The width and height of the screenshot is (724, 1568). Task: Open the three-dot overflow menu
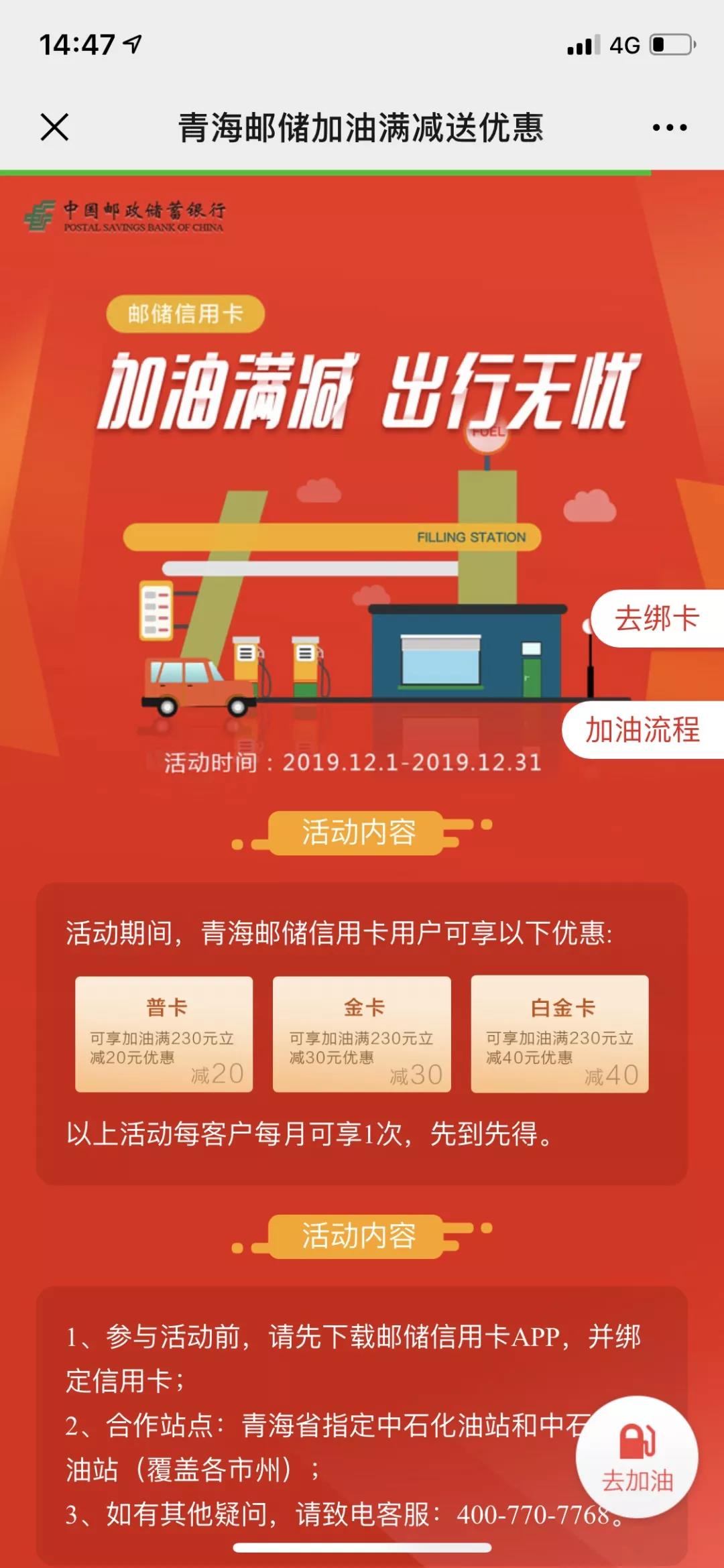[669, 127]
